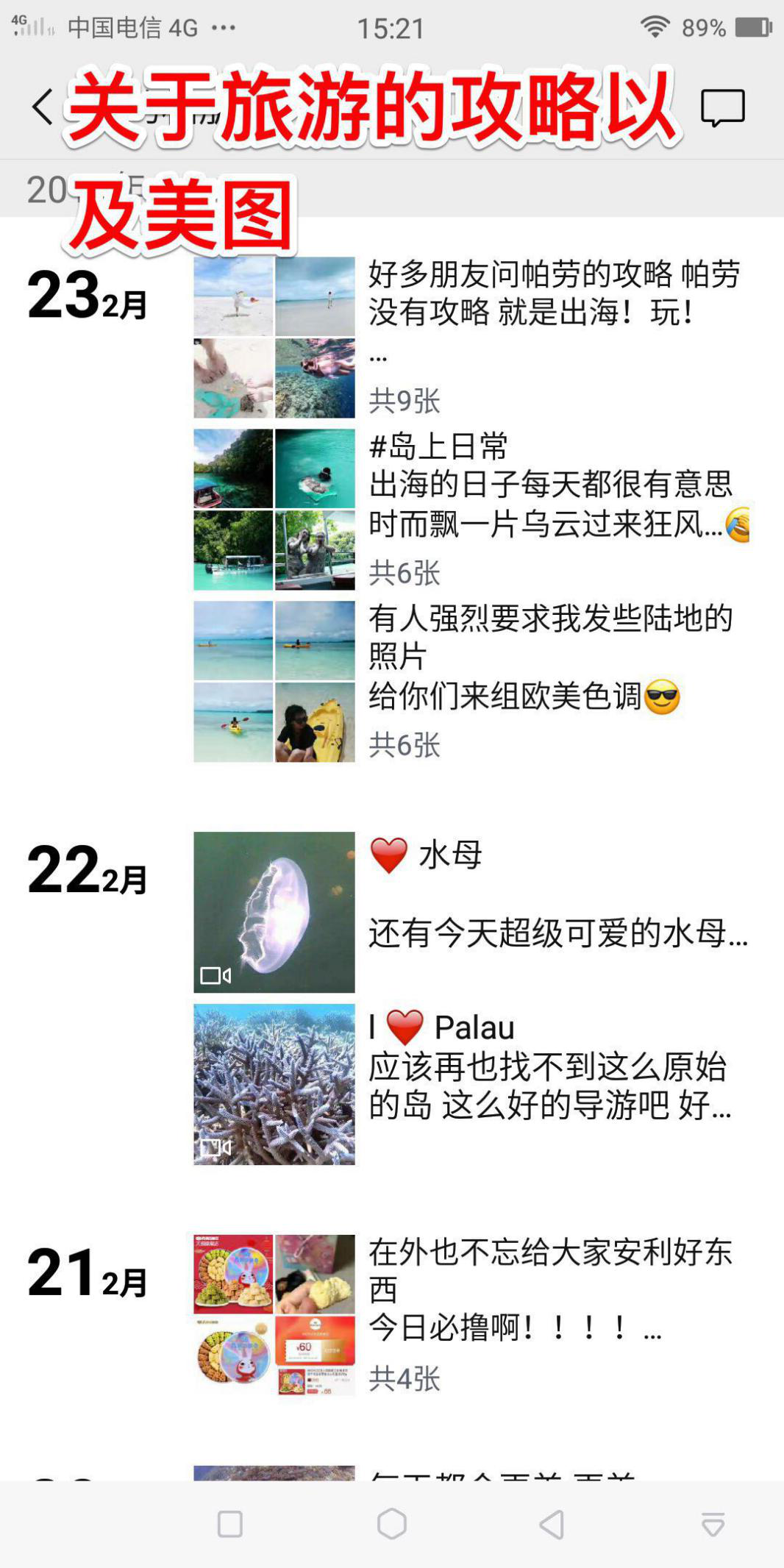The height and width of the screenshot is (1568, 784).
Task: Open recent apps with the square button
Action: tap(230, 1524)
